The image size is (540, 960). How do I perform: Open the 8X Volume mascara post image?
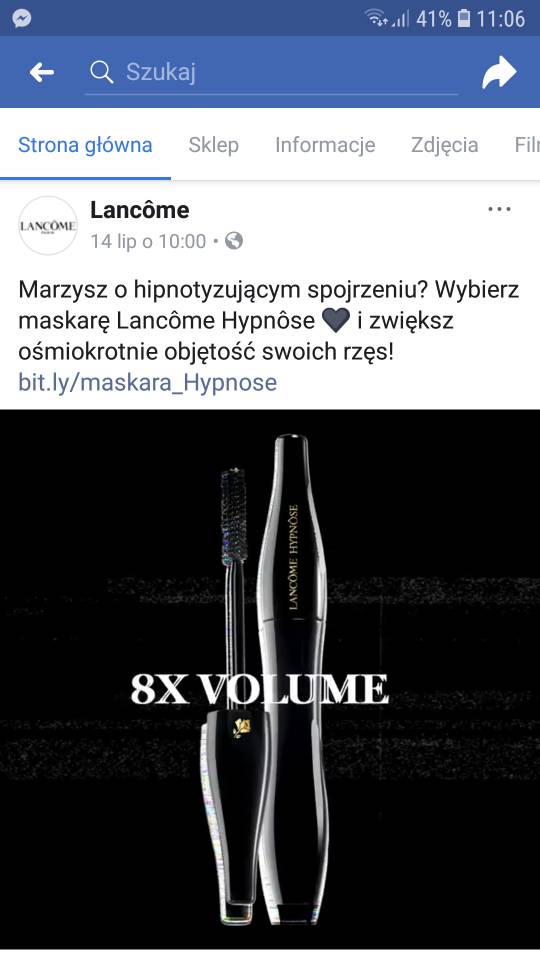coord(270,678)
